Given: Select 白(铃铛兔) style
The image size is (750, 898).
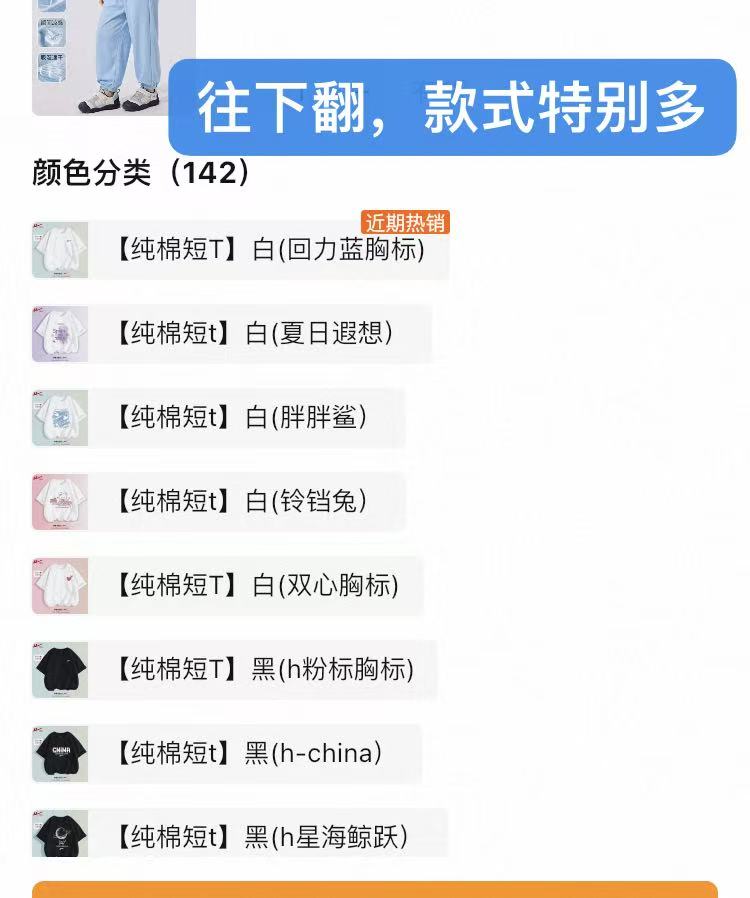Looking at the screenshot, I should coord(219,502).
